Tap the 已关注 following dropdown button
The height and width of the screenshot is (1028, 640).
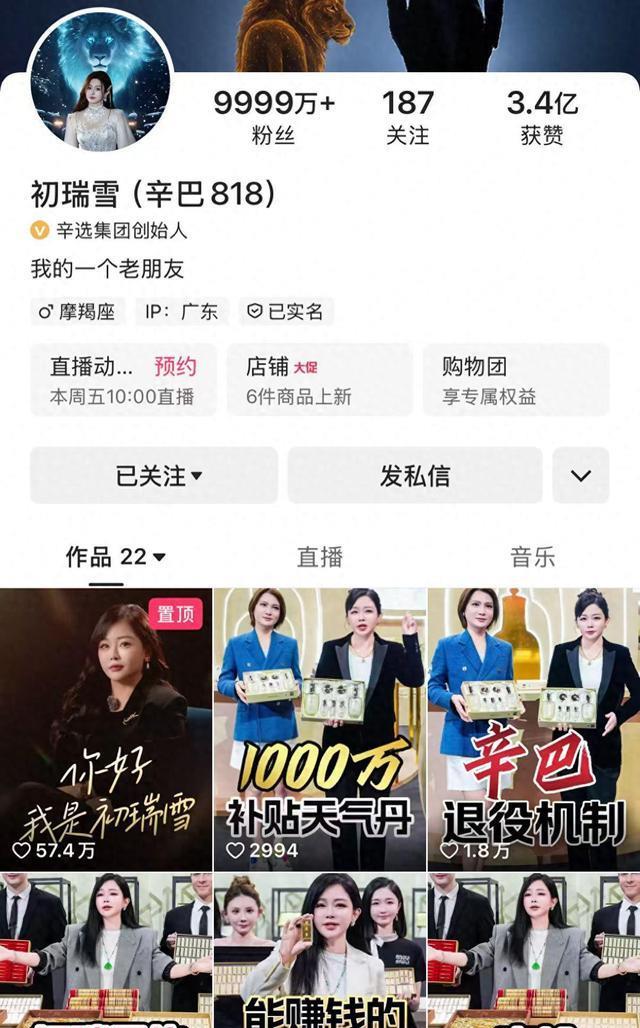click(x=154, y=476)
